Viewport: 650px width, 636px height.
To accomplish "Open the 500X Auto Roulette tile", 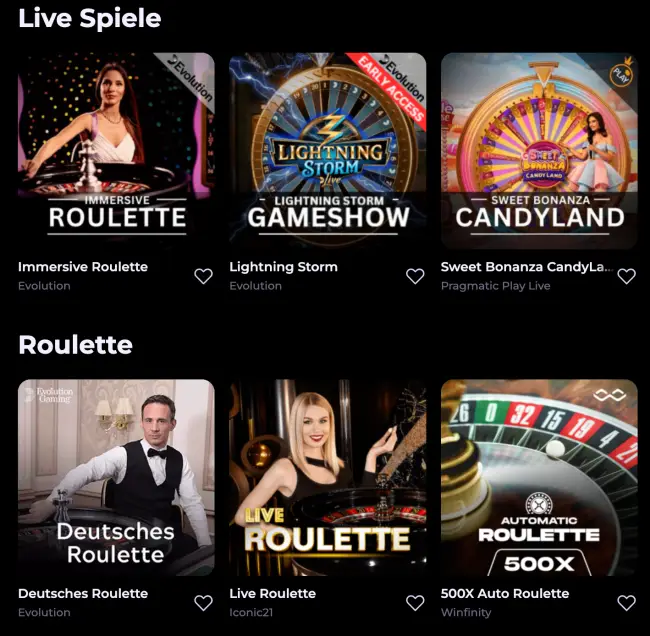I will pyautogui.click(x=539, y=477).
